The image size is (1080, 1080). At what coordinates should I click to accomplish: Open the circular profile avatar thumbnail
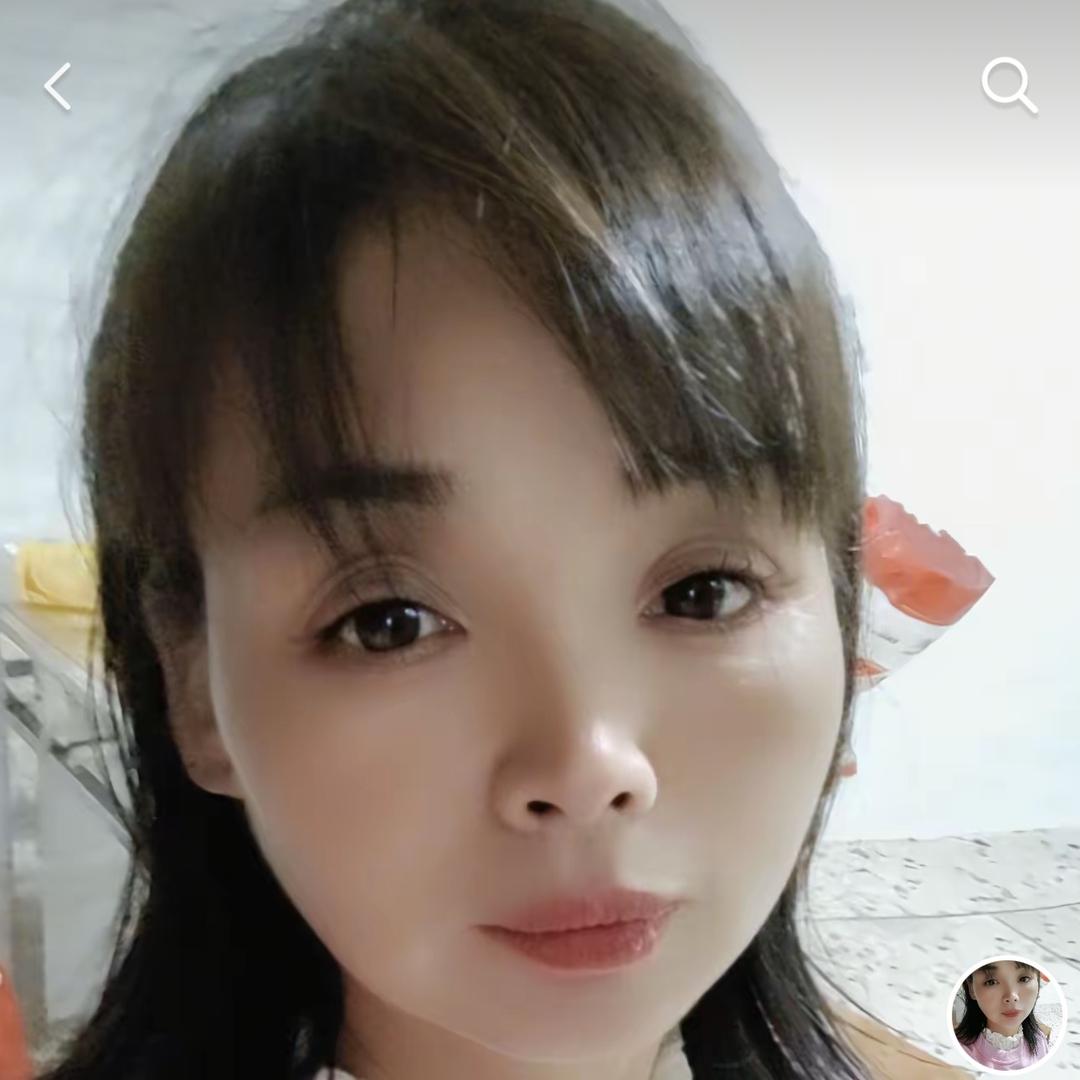(x=1006, y=1014)
